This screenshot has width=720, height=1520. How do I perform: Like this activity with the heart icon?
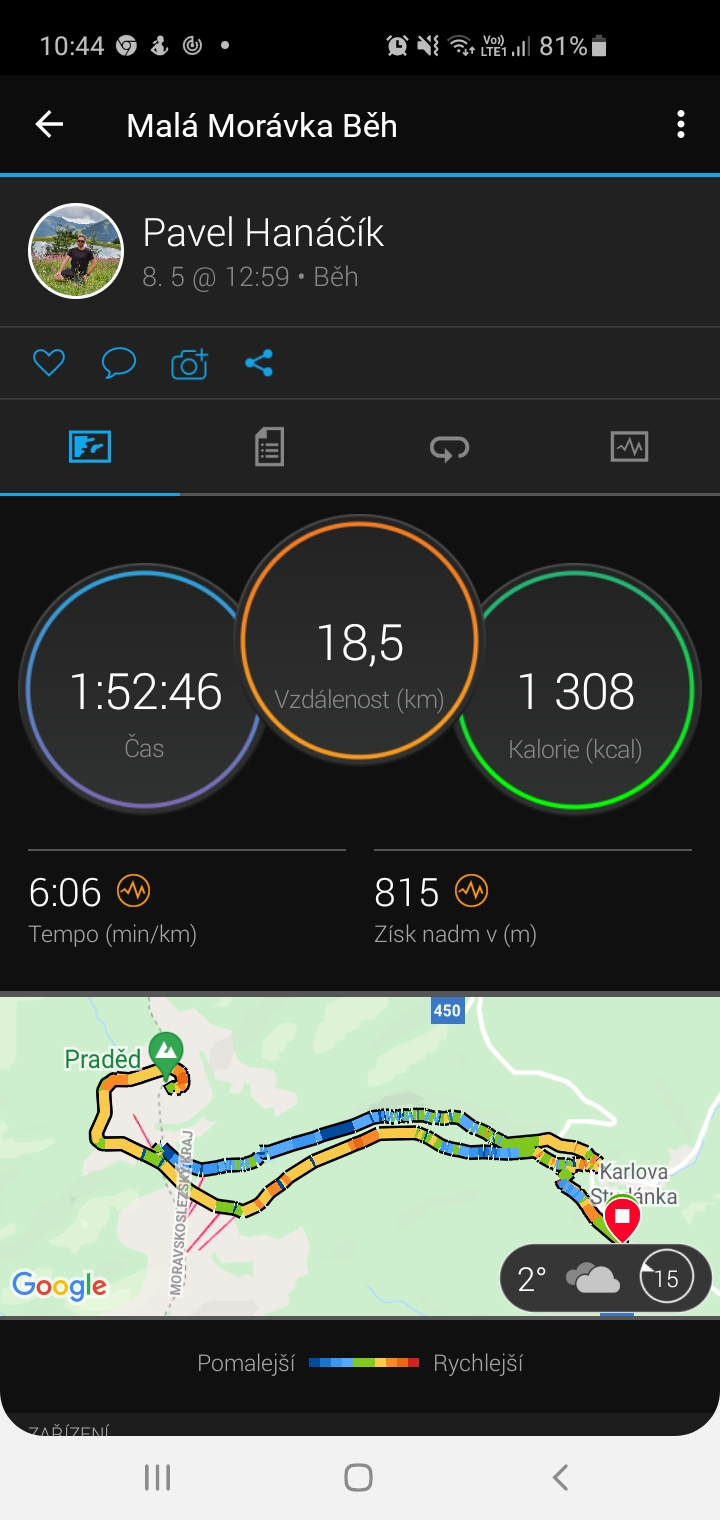(49, 363)
